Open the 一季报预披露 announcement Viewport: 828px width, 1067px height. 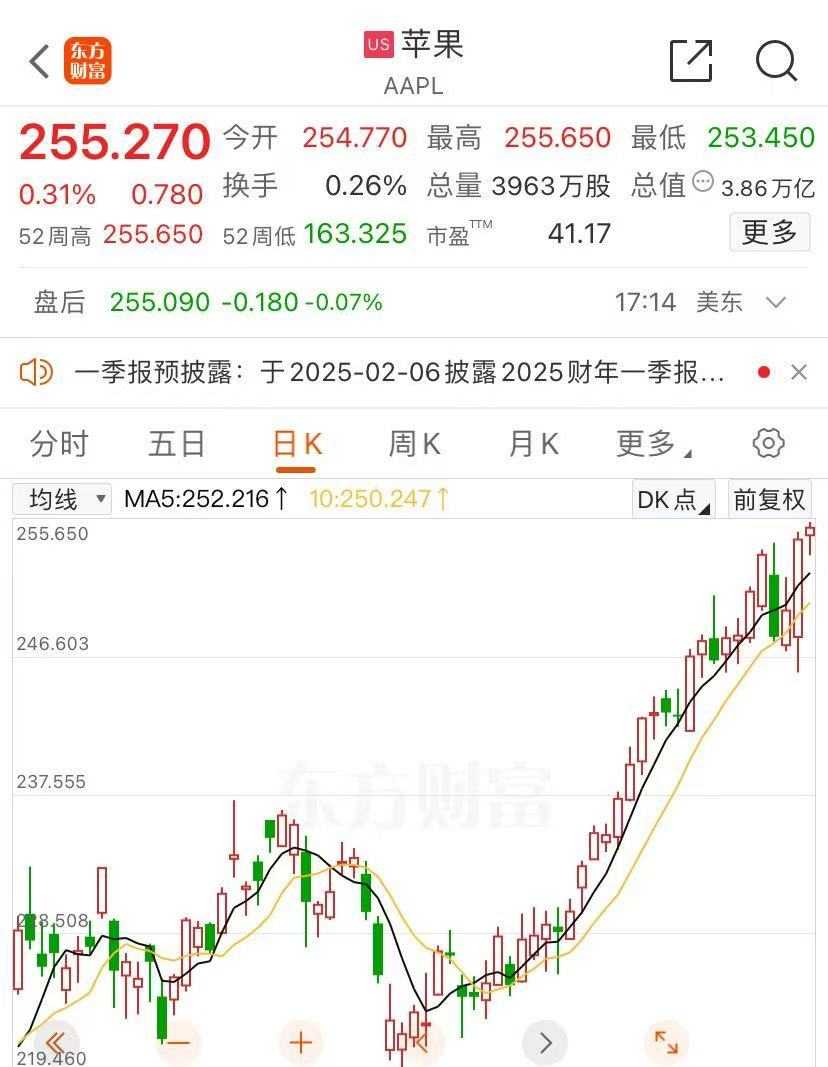[400, 373]
